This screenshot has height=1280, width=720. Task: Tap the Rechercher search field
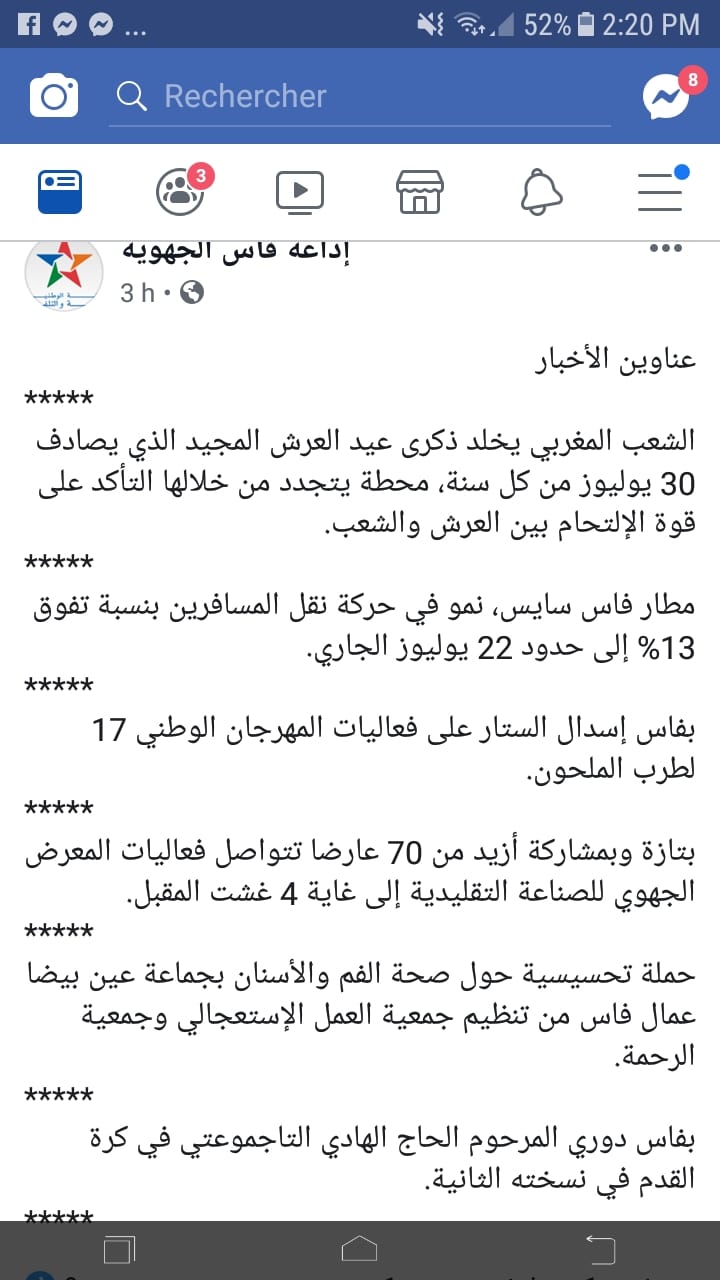tap(360, 97)
